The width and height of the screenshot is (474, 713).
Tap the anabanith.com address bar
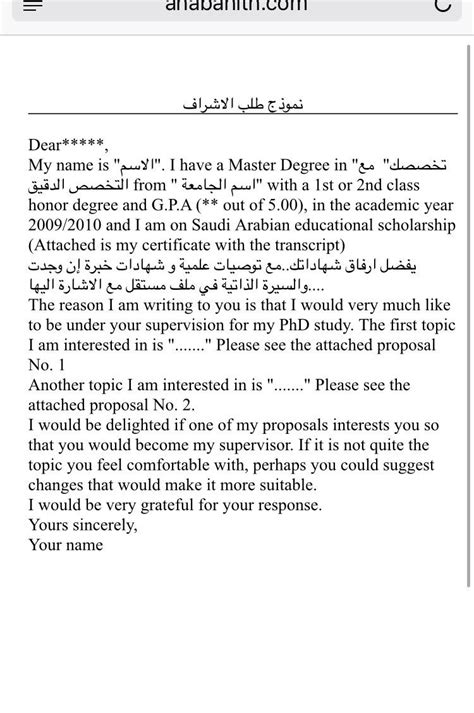[x=237, y=6]
